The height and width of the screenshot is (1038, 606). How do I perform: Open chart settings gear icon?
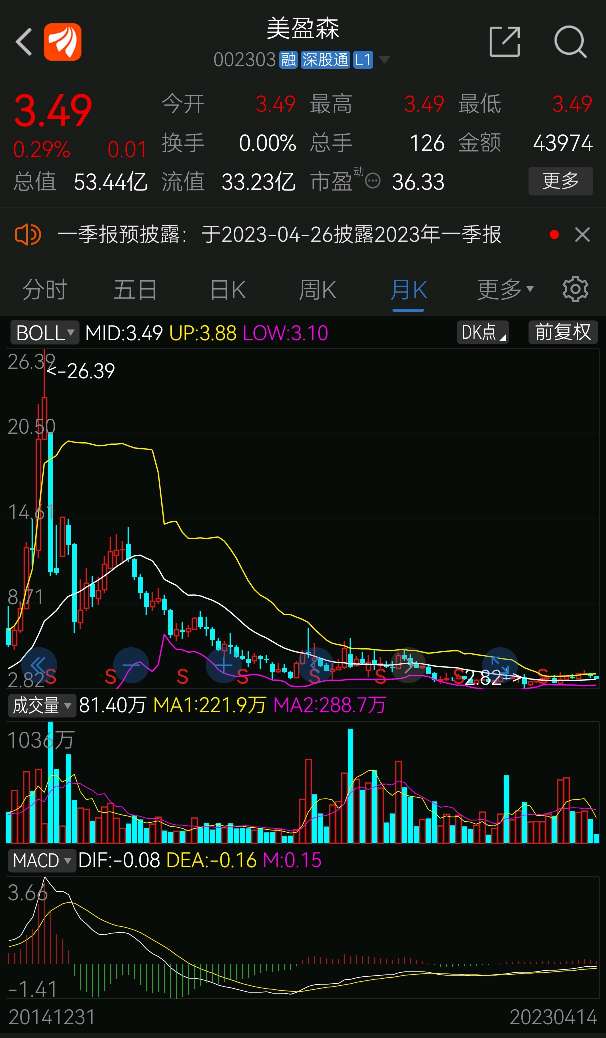[x=575, y=289]
